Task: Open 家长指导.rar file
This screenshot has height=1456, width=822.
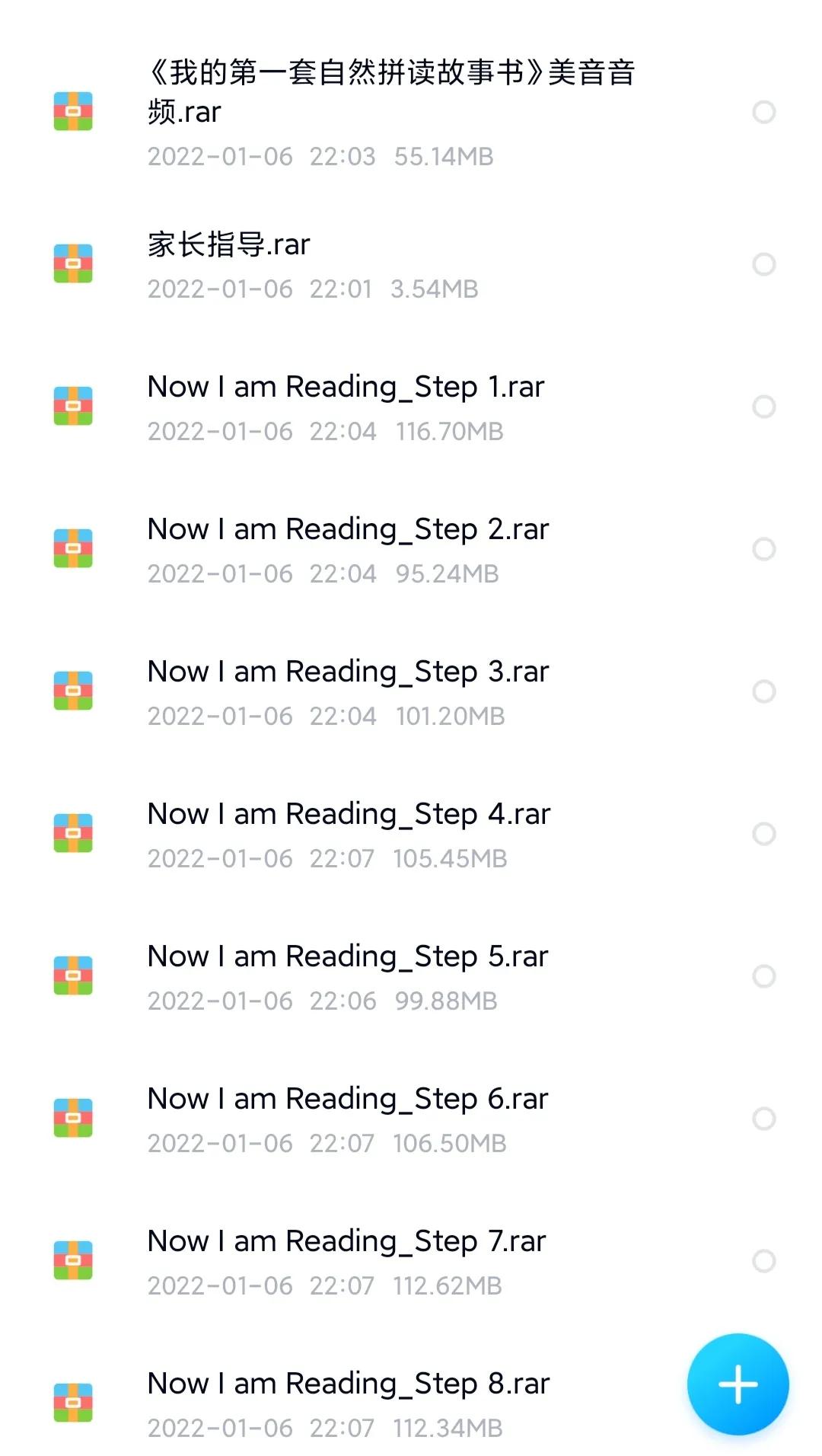Action: click(228, 245)
